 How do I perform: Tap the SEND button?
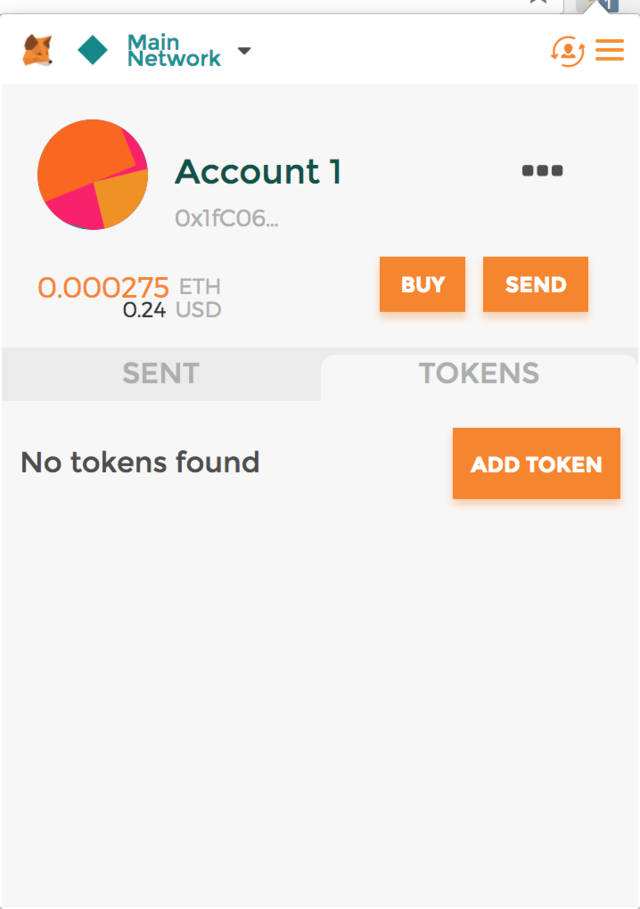535,284
